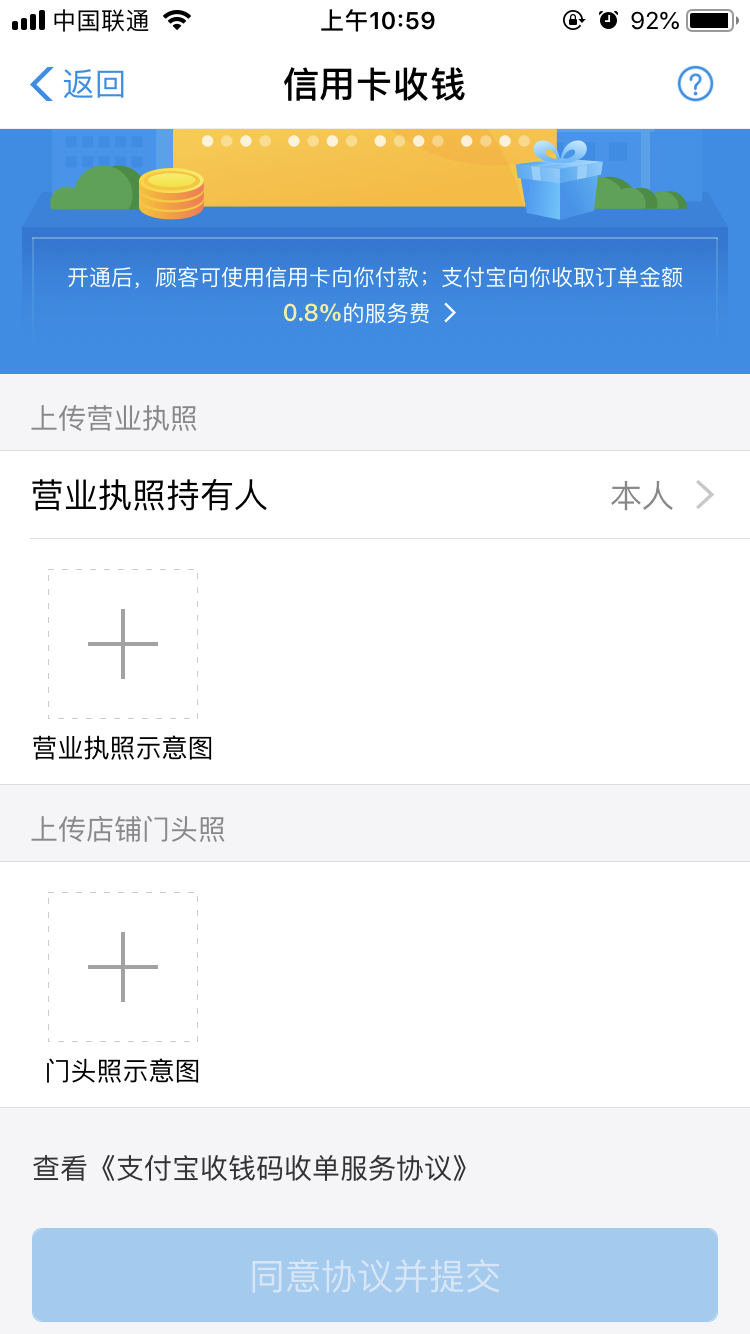Tap 返回 to go back
The image size is (750, 1334).
click(x=88, y=85)
